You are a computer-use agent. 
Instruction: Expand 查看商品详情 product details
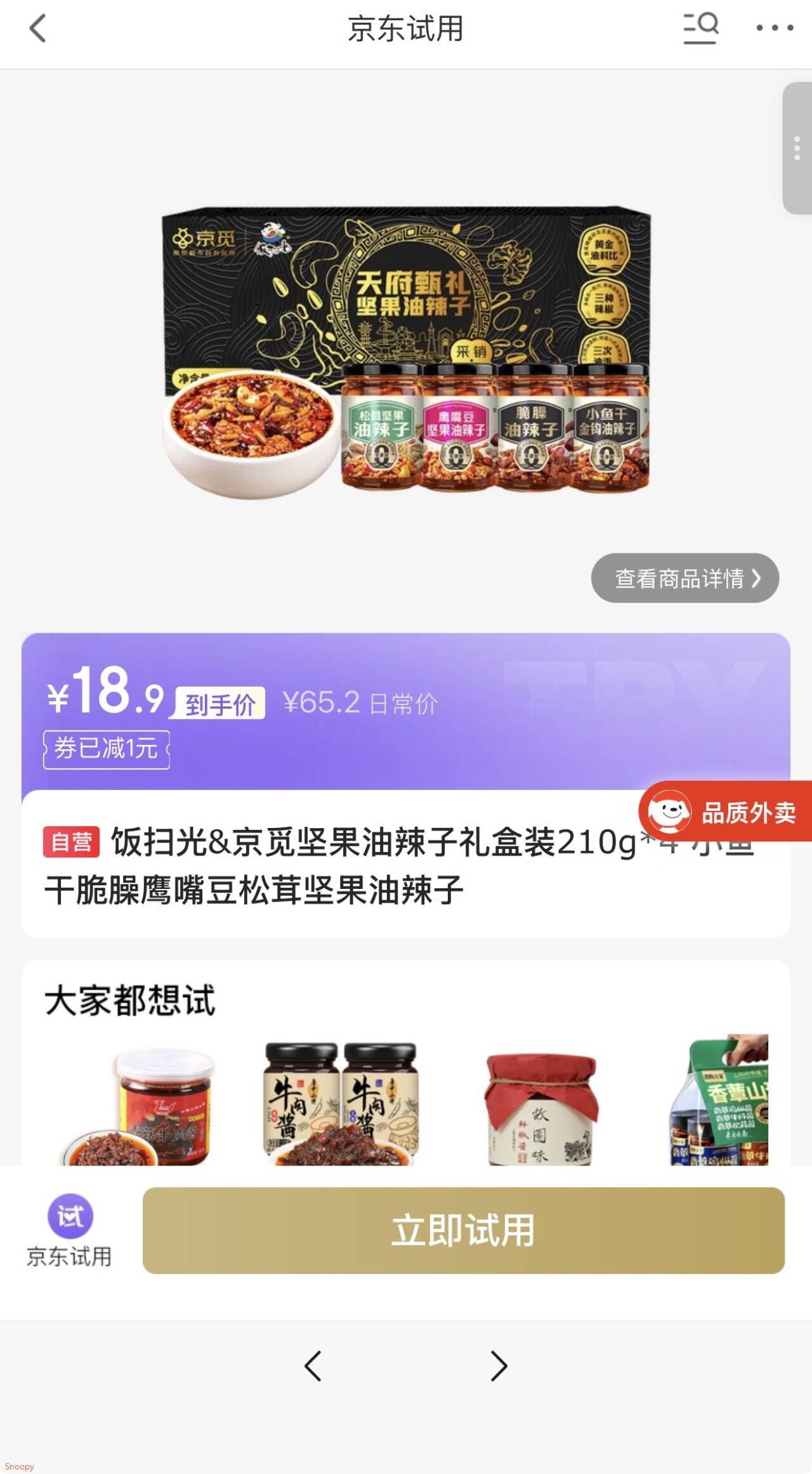pyautogui.click(x=684, y=577)
